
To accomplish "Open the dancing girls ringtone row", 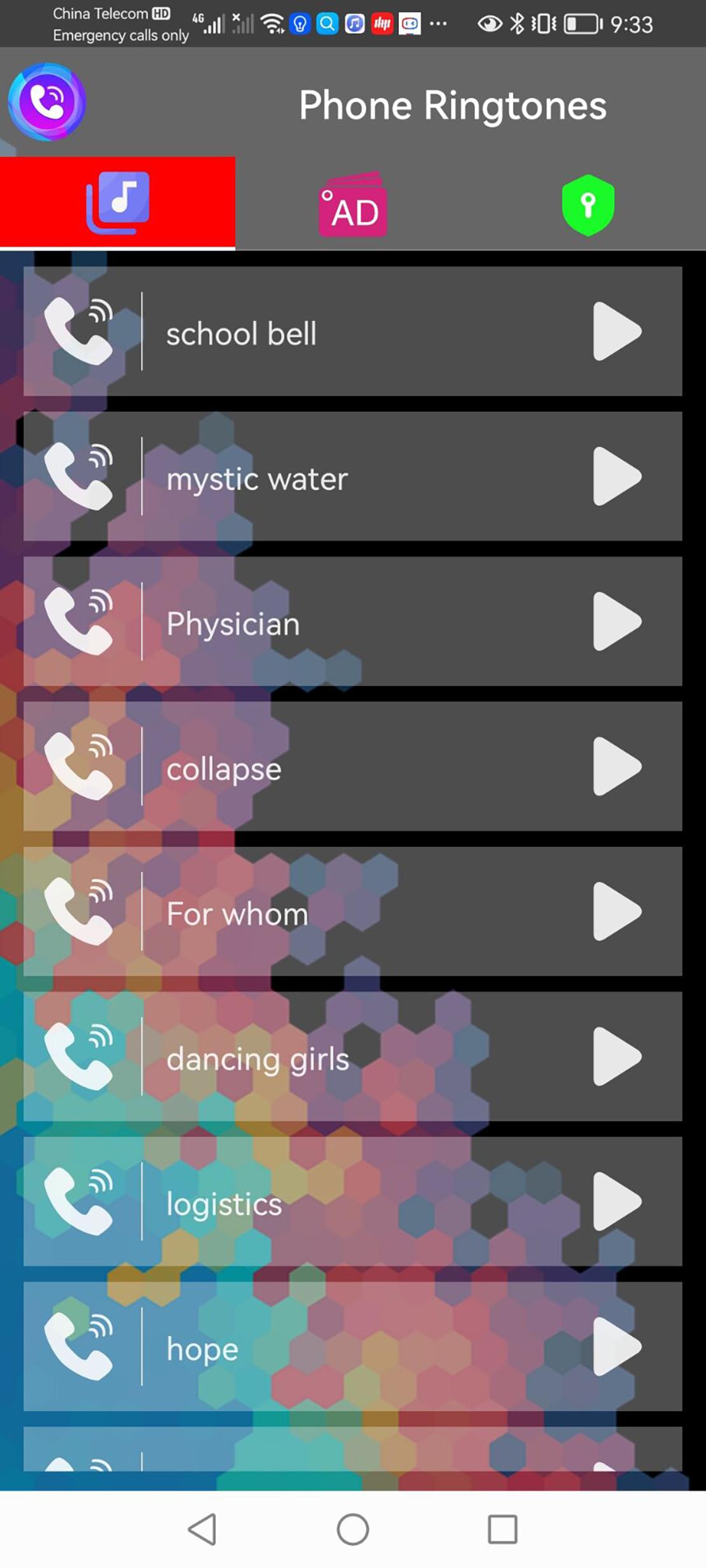I will [353, 1056].
